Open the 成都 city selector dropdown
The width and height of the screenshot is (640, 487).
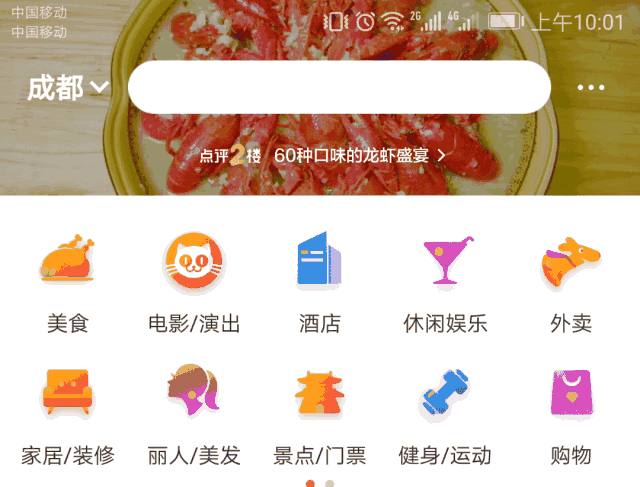click(67, 88)
